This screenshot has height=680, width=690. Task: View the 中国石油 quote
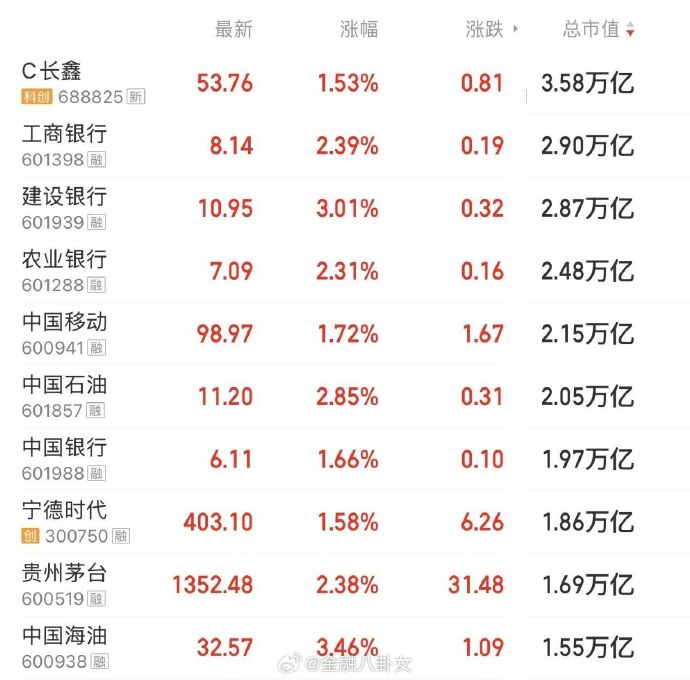click(345, 397)
